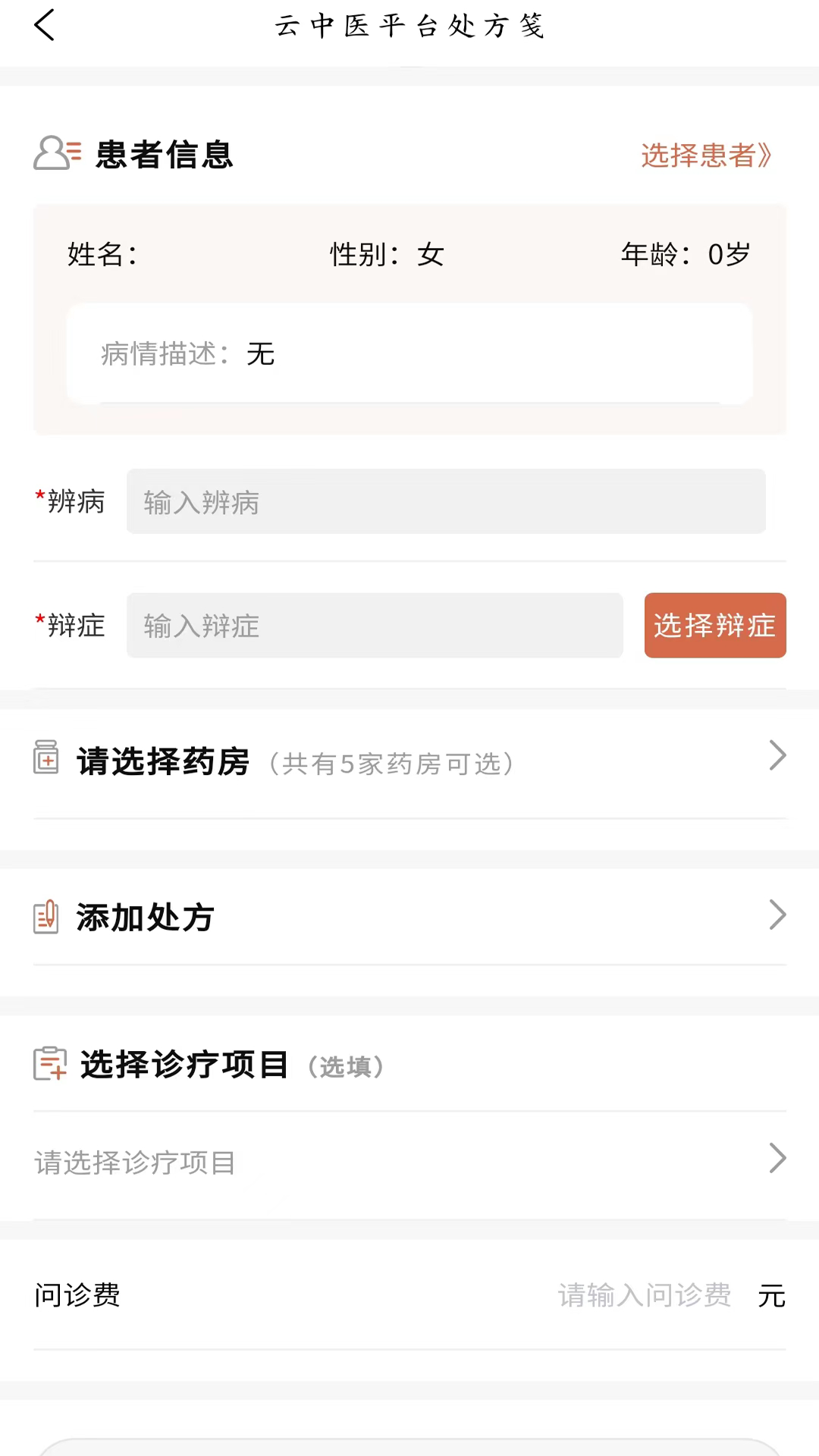Click the 患者信息 section header
Image resolution: width=819 pixels, height=1456 pixels.
pyautogui.click(x=163, y=155)
